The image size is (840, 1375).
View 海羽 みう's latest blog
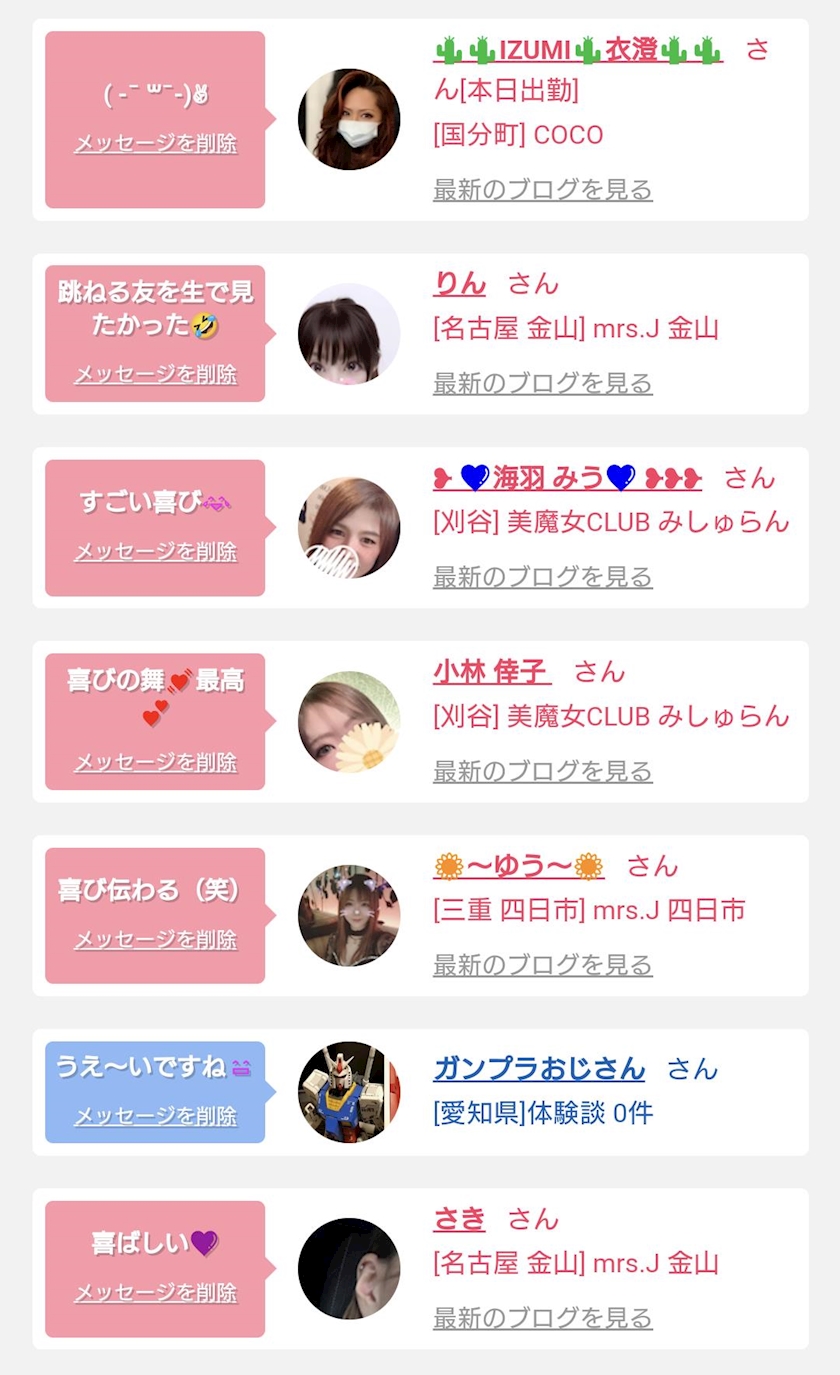pos(542,578)
